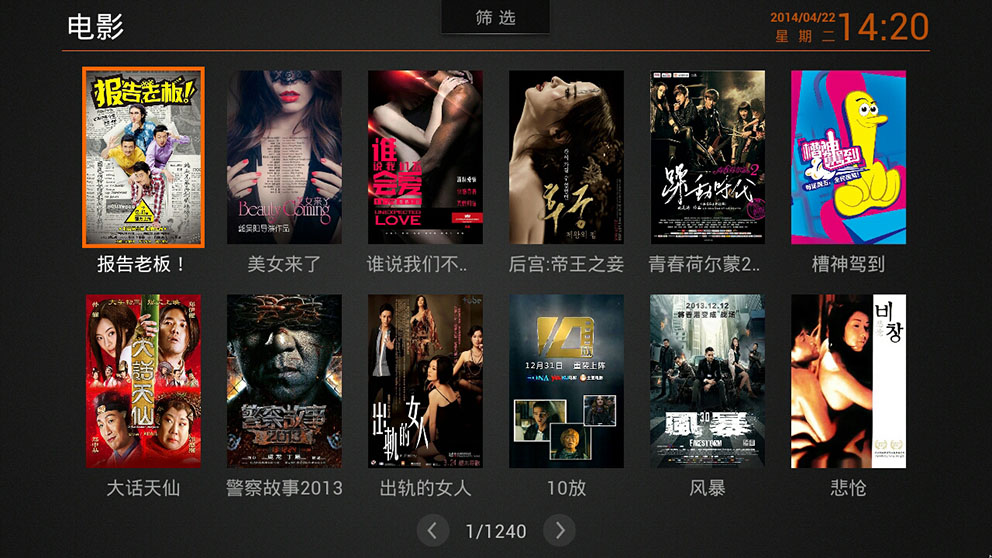The width and height of the screenshot is (992, 558).
Task: Open the movie 悲怆
Action: click(848, 381)
